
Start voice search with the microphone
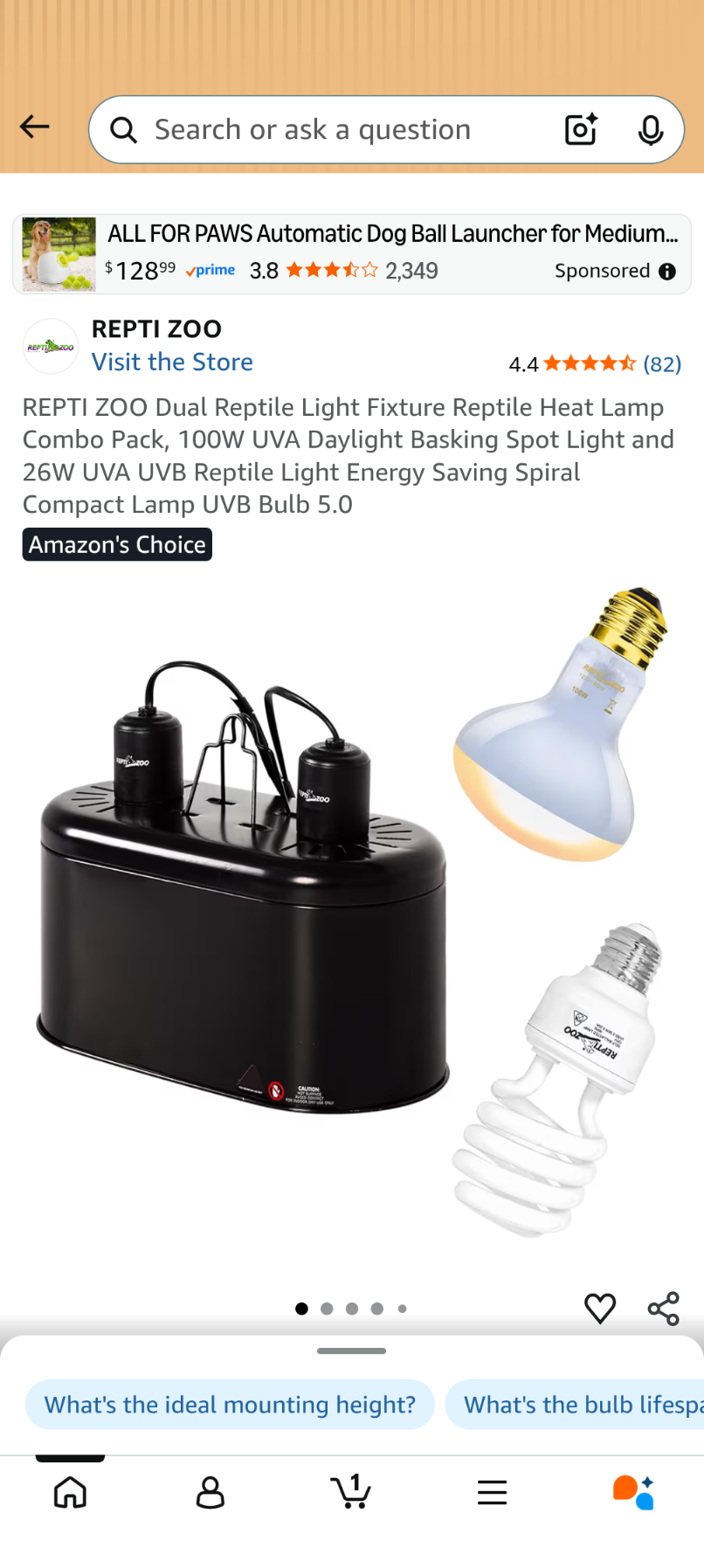(650, 130)
